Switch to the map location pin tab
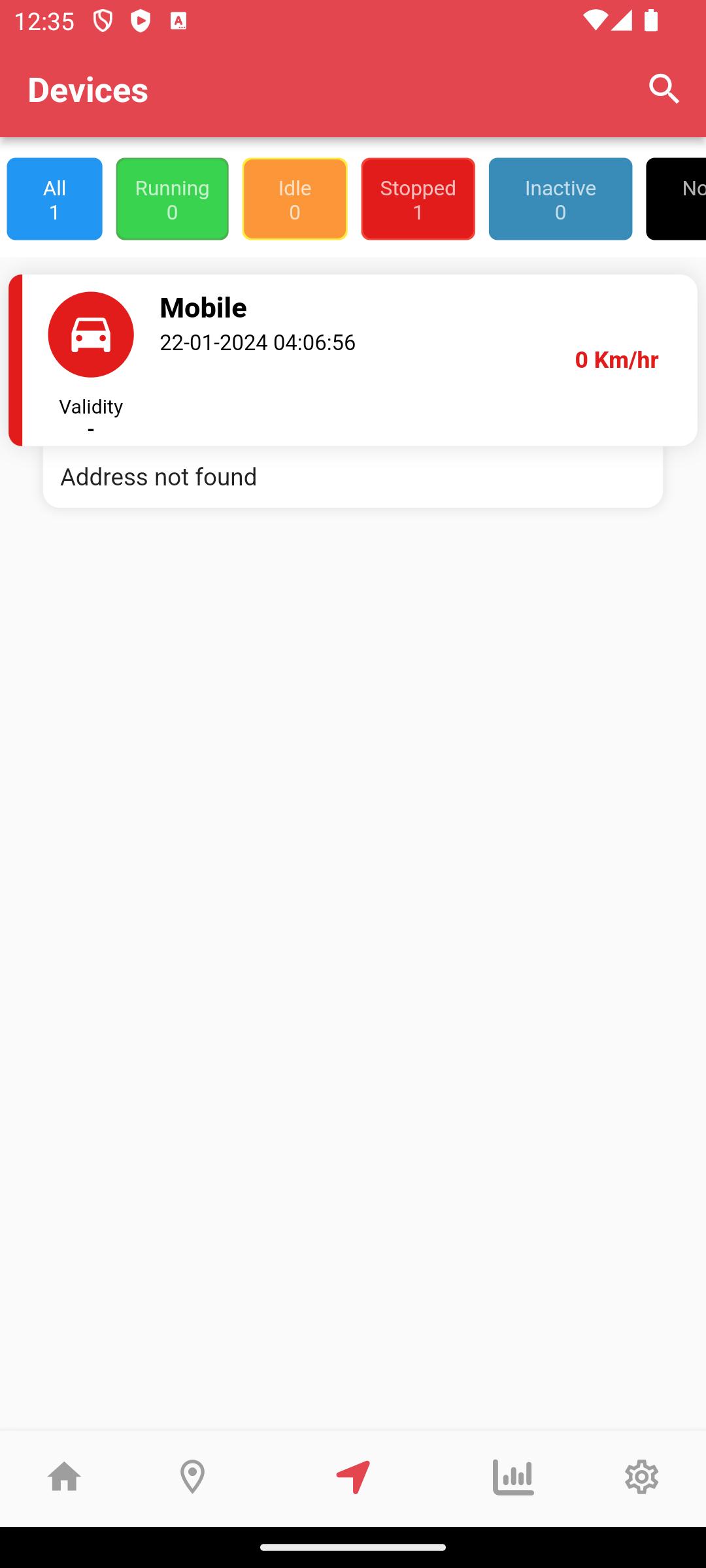The image size is (706, 1568). click(x=192, y=1477)
